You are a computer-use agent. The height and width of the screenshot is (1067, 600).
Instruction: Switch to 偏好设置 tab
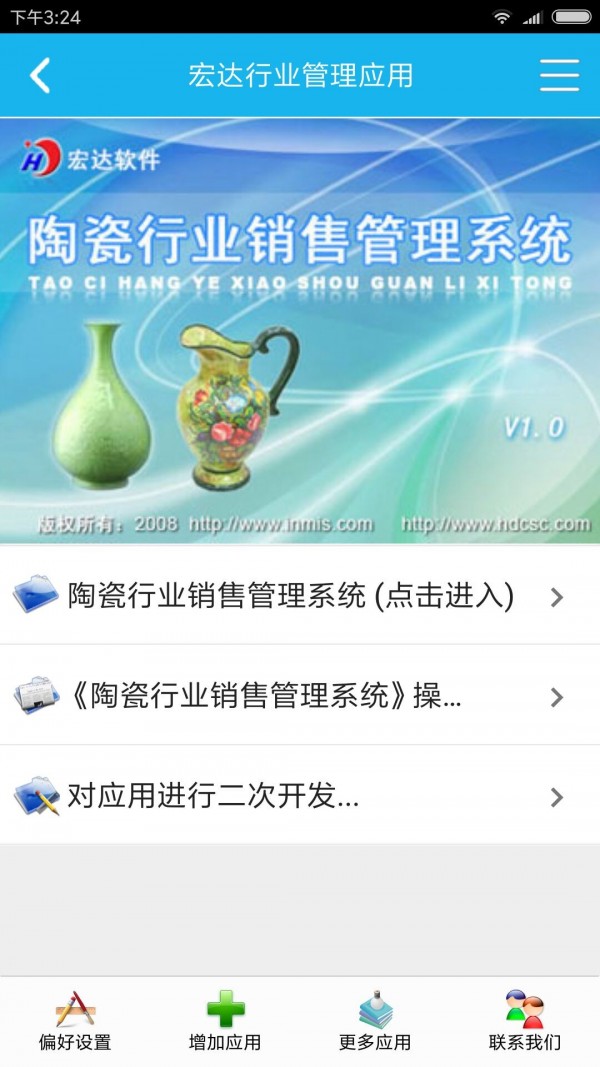tap(75, 1020)
